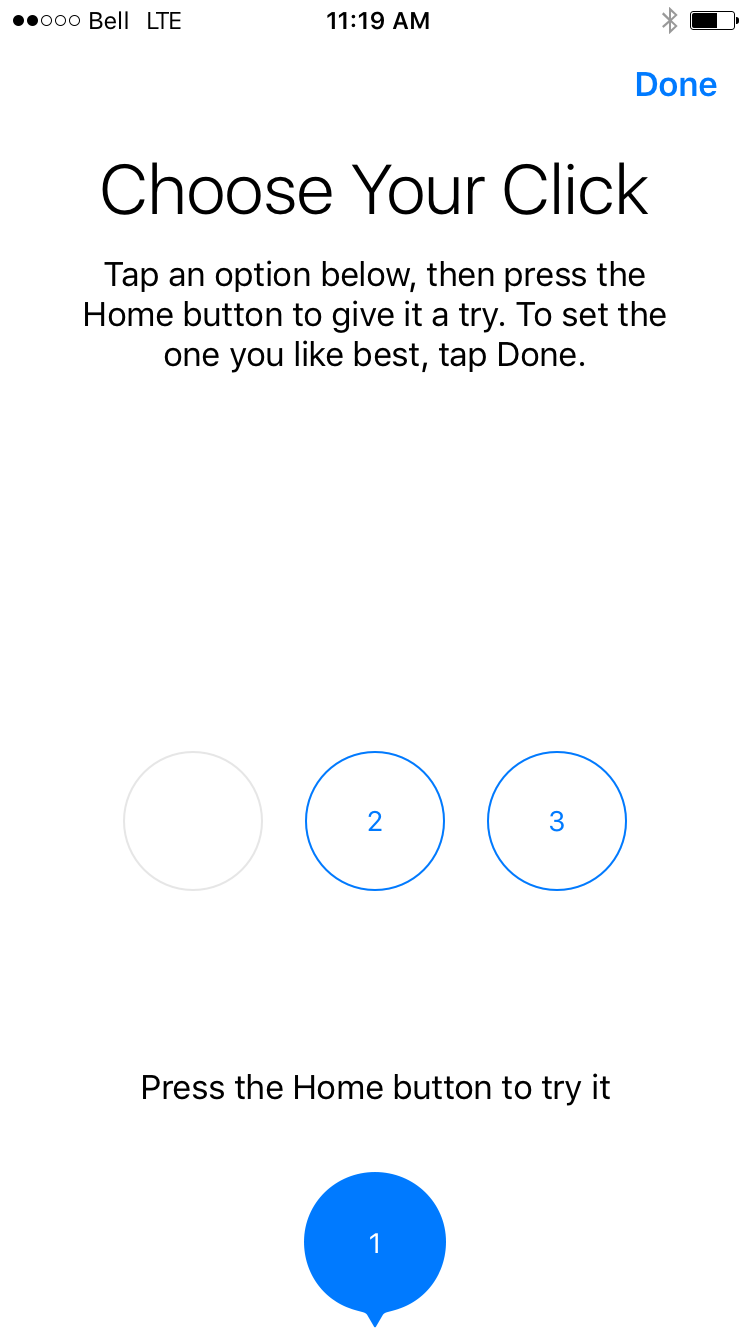750x1334 pixels.
Task: Tap the filled blue option 1 bubble
Action: point(375,1243)
